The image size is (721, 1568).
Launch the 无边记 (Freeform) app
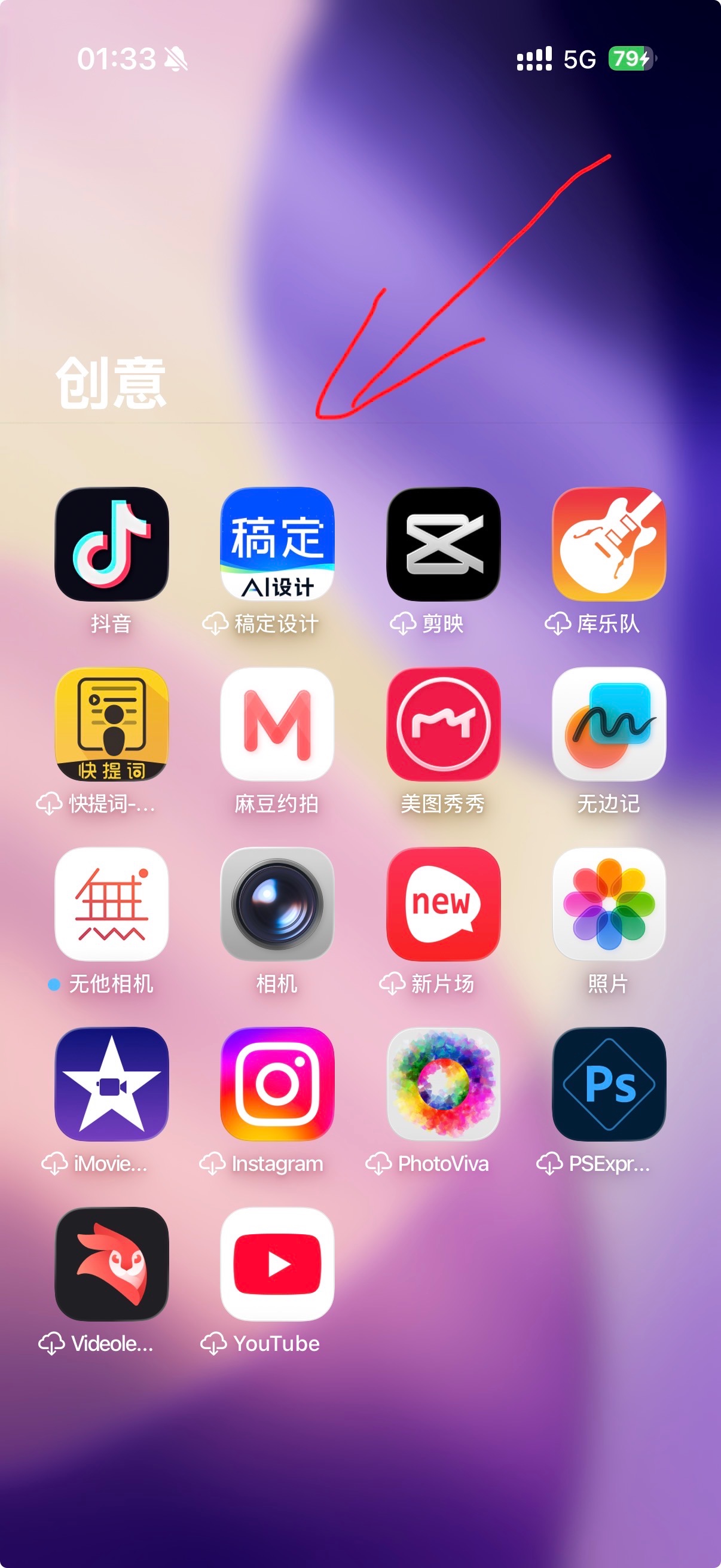(x=609, y=724)
